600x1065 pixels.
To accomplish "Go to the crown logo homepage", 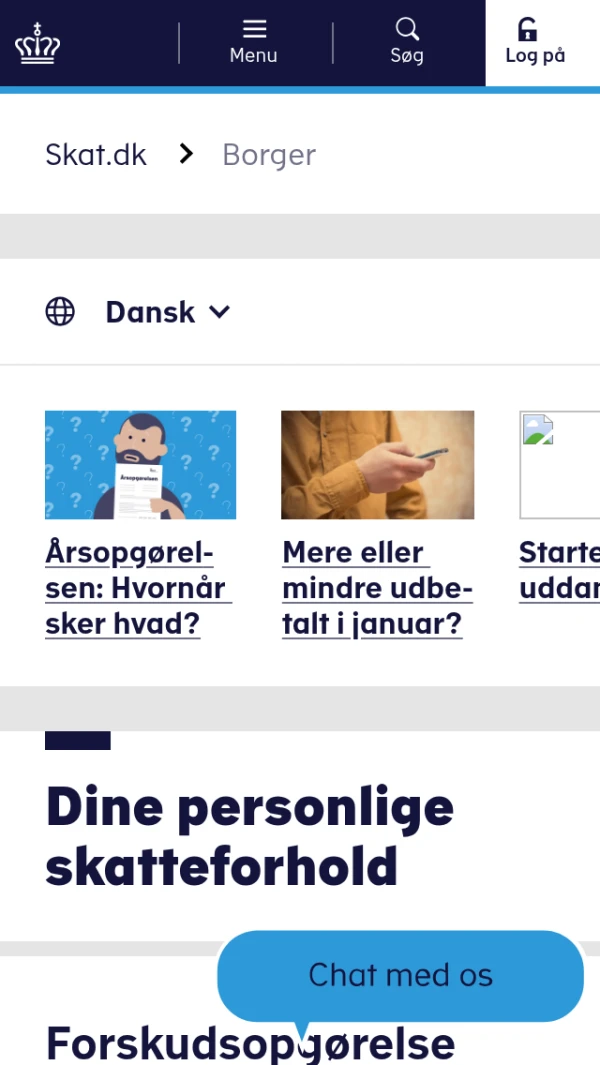I will [x=38, y=43].
